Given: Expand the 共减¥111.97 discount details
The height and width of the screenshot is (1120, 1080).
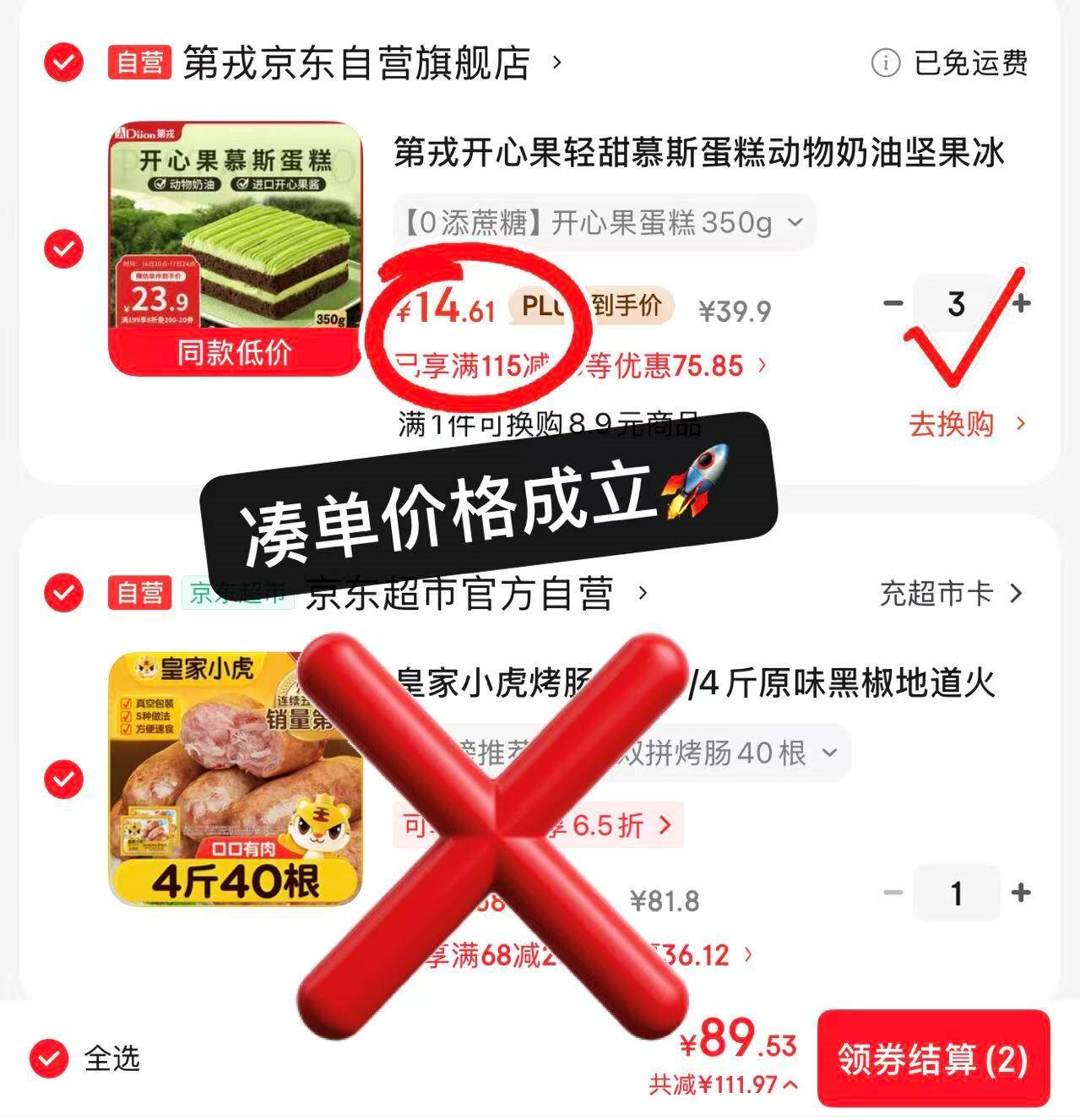Looking at the screenshot, I should (x=724, y=1085).
